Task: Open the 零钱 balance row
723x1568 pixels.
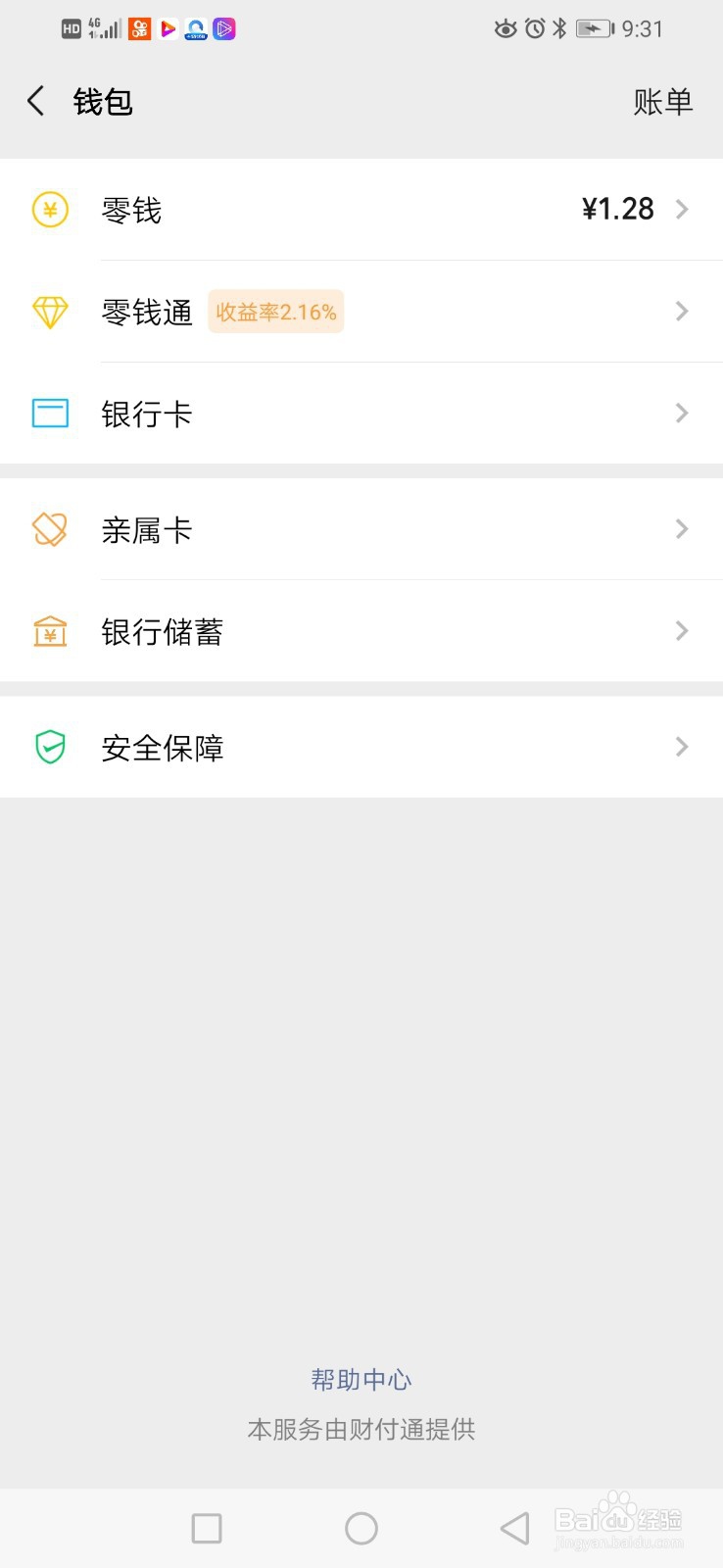Action: click(361, 210)
